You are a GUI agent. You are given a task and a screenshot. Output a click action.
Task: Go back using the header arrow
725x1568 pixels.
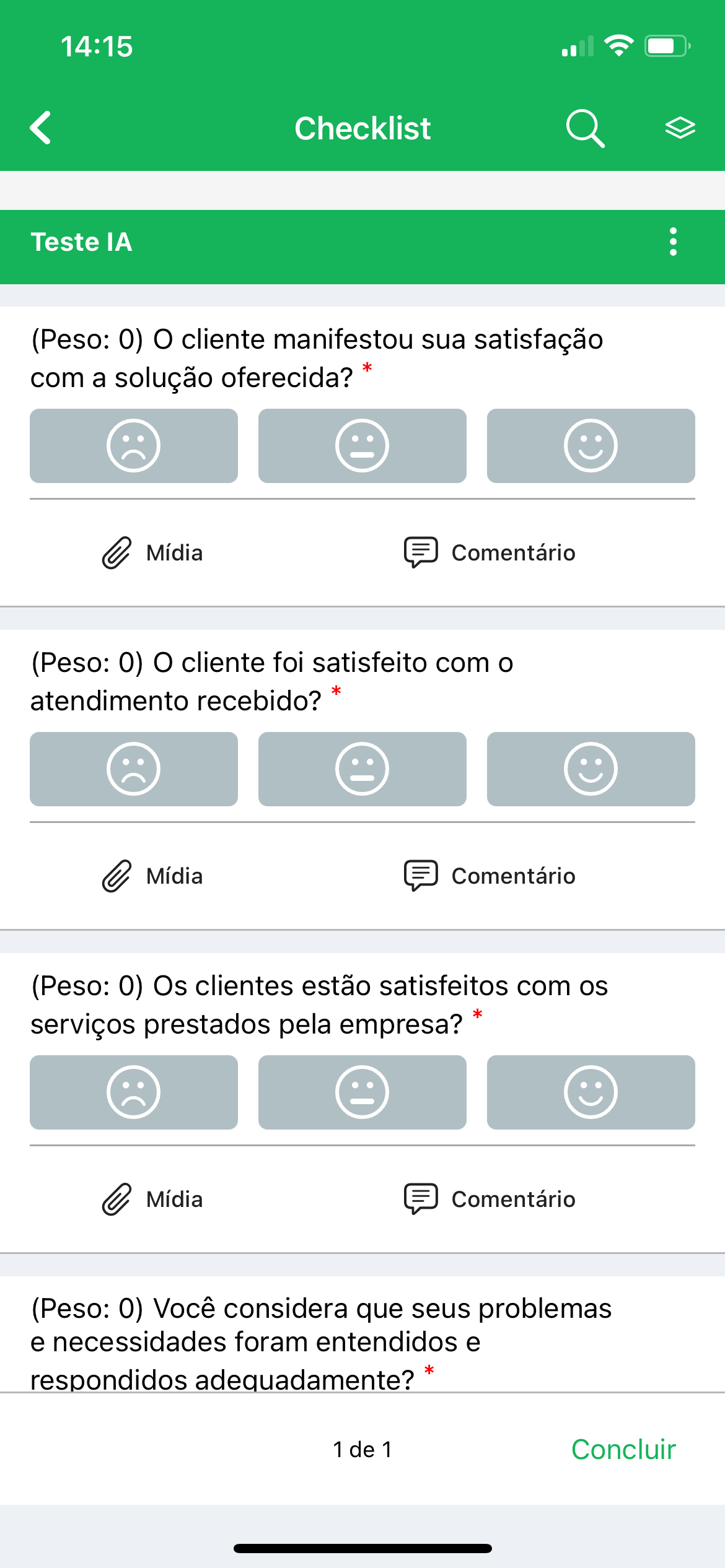coord(41,128)
